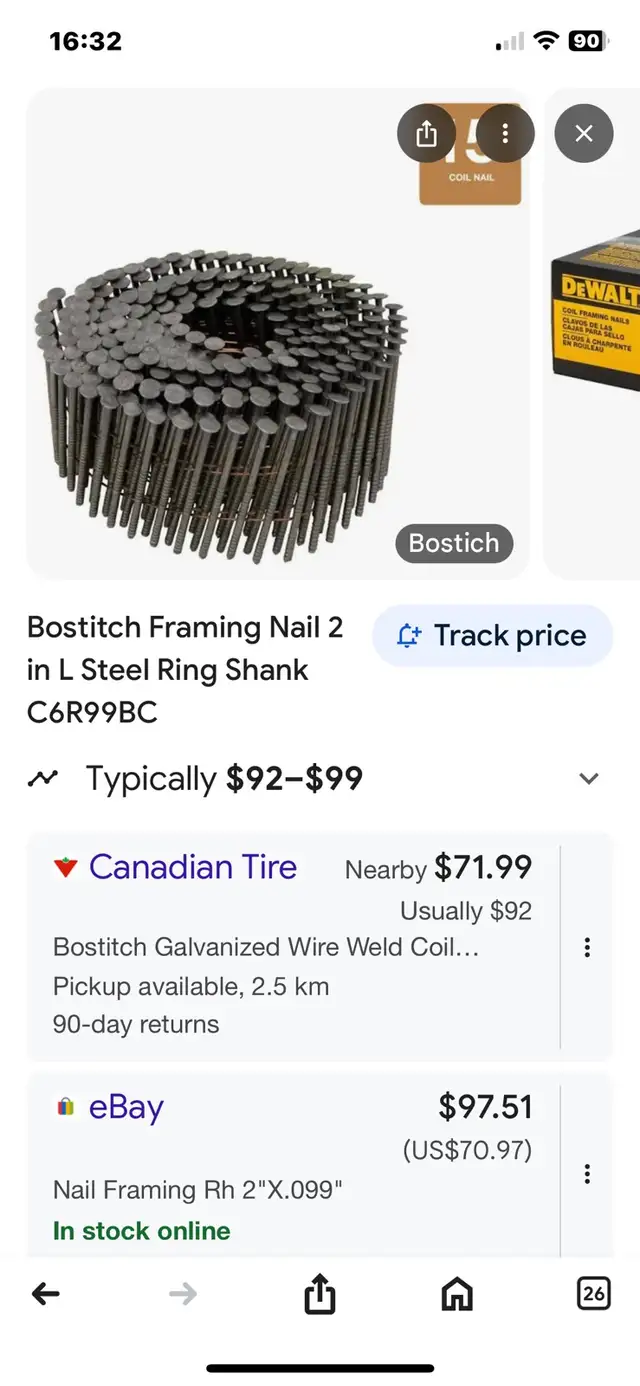Open the eBay offer
Image resolution: width=640 pixels, height=1386 pixels.
292,1166
